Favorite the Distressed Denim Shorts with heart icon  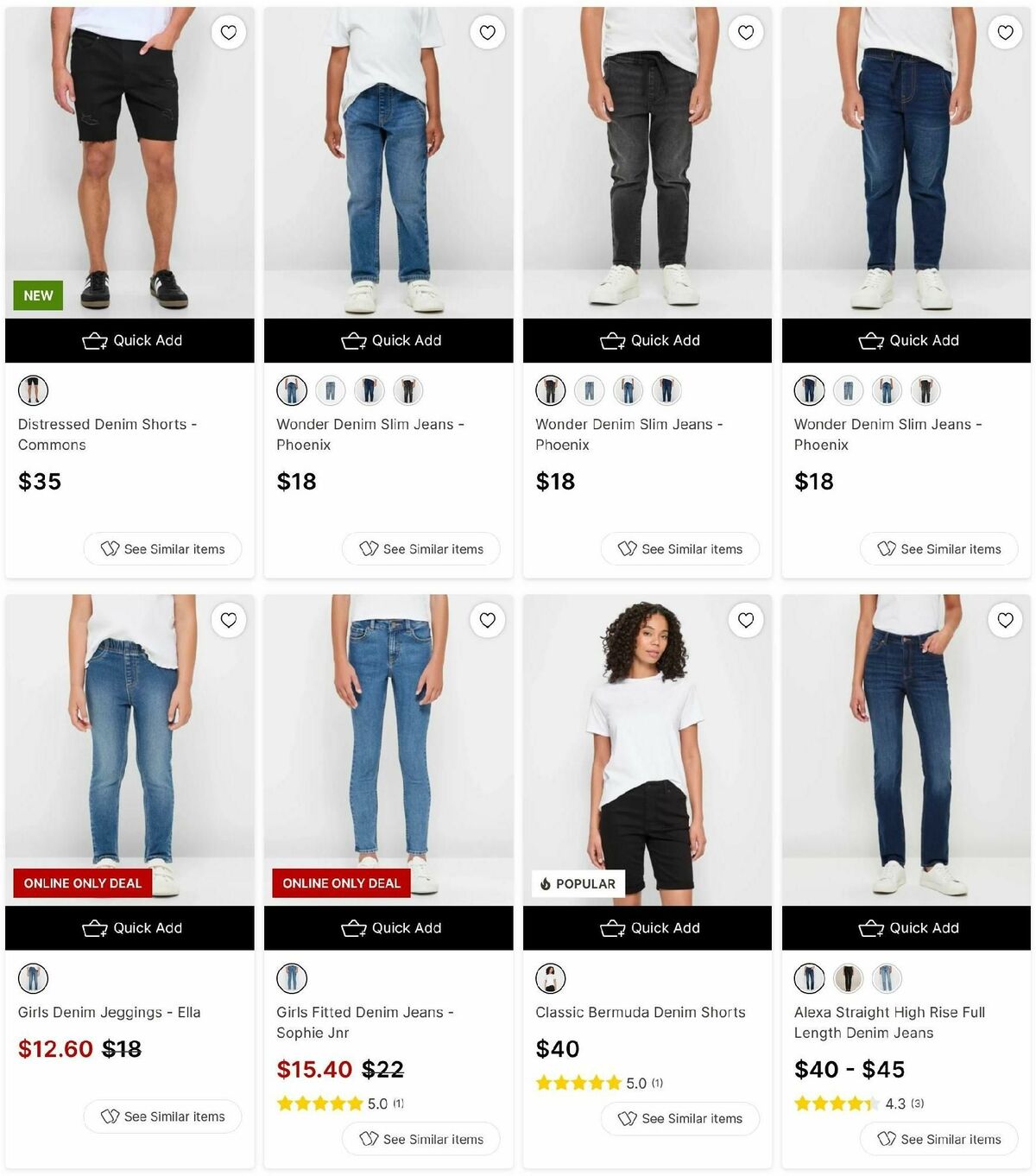tap(229, 32)
